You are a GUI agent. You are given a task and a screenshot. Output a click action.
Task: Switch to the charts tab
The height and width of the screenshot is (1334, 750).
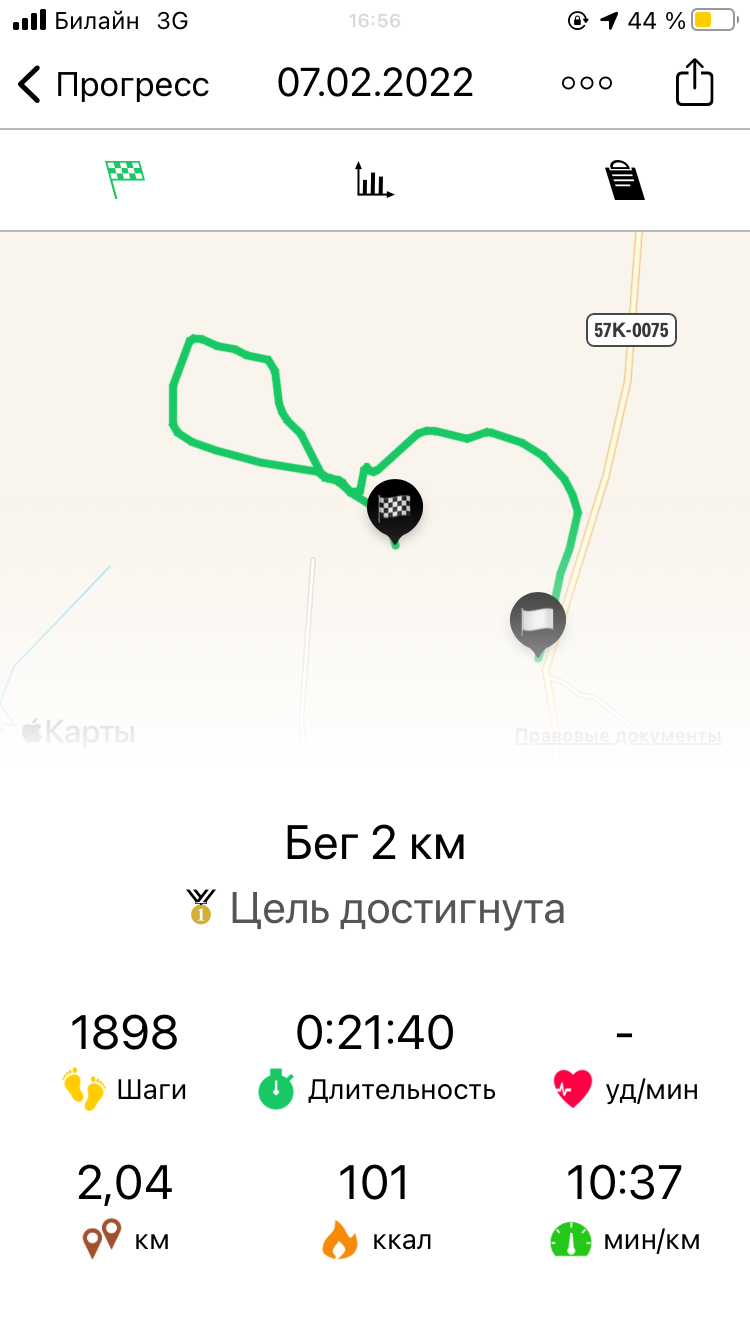point(374,180)
